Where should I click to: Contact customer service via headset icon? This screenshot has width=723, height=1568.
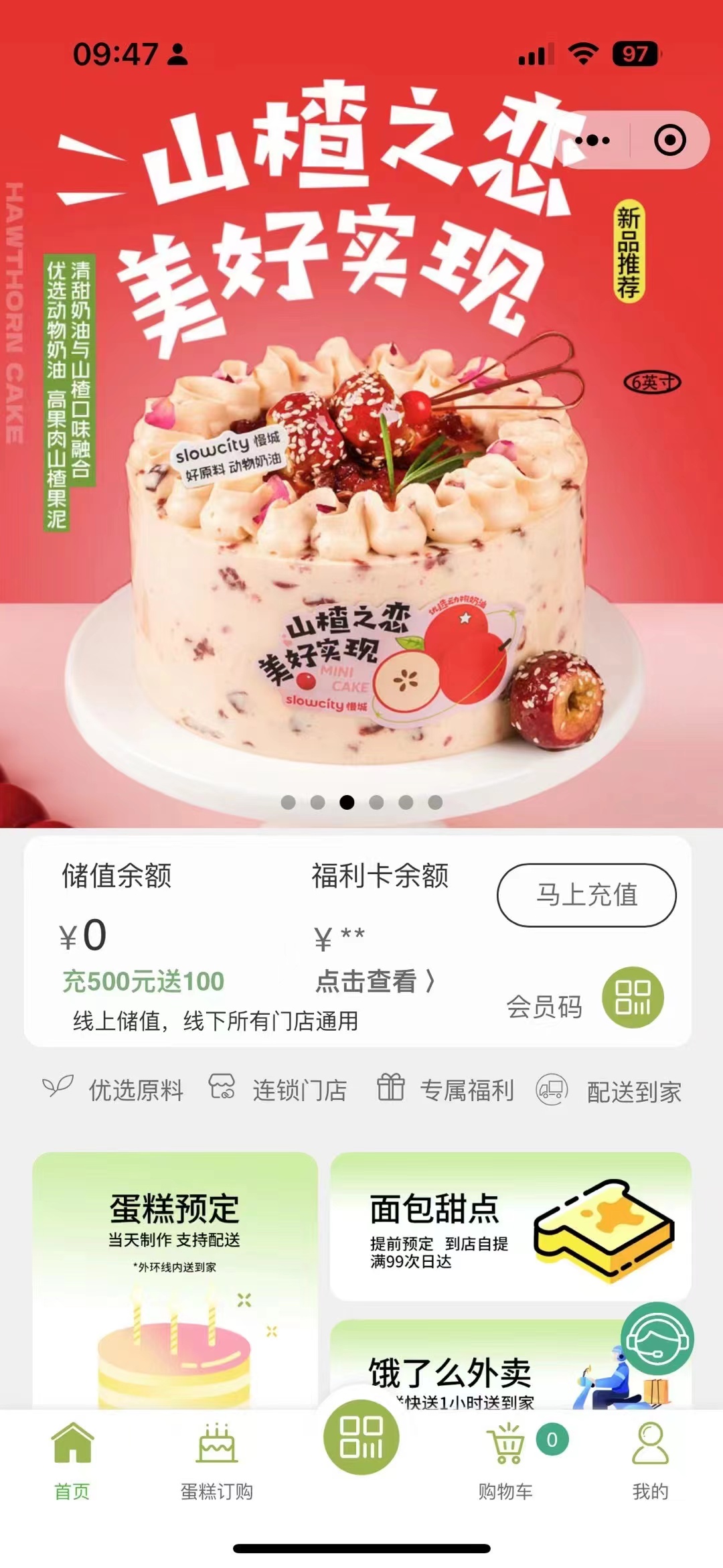click(x=657, y=1339)
